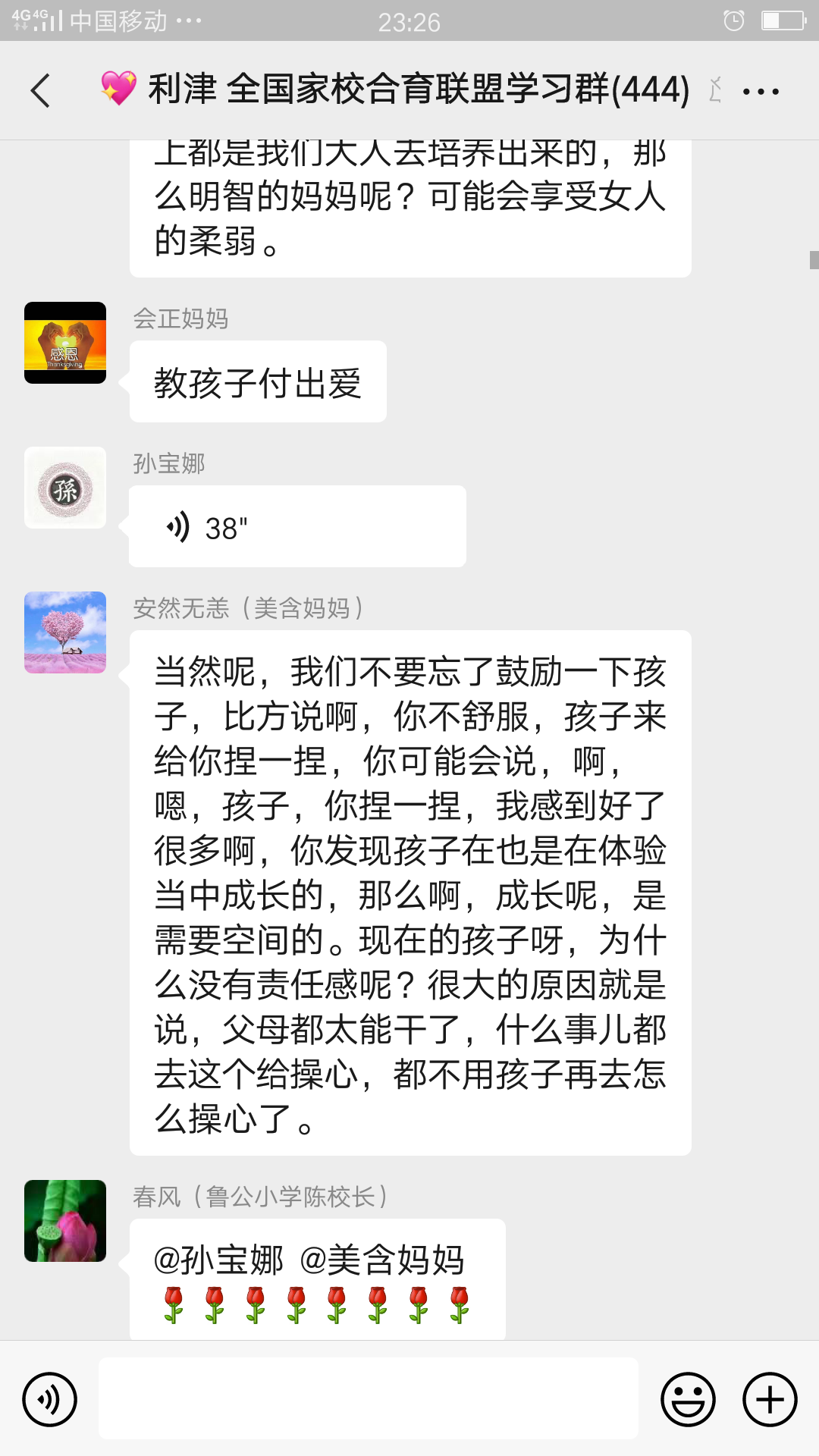This screenshot has width=819, height=1456.
Task: Tap the speaker icon inside the voice bubble
Action: point(180,526)
